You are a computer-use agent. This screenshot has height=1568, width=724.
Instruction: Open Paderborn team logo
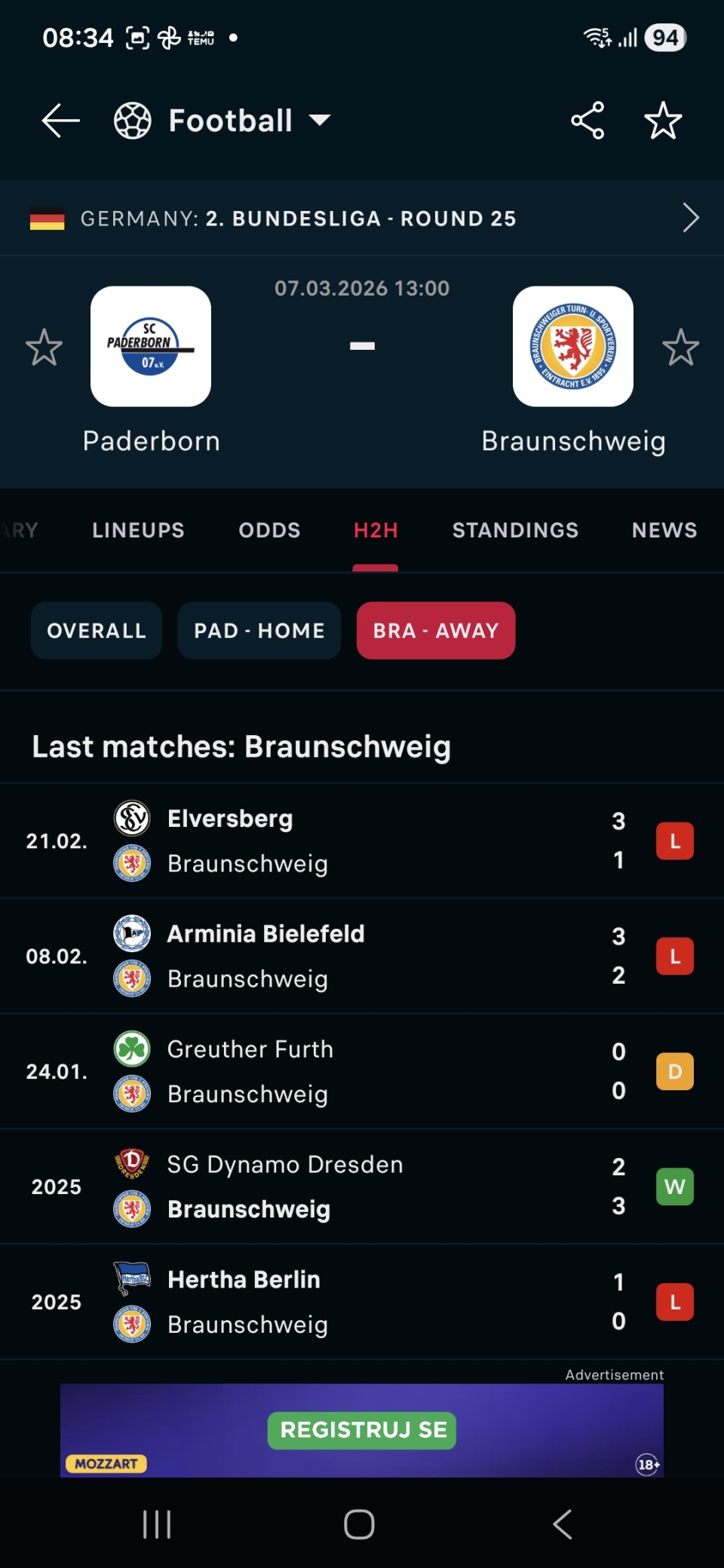pyautogui.click(x=151, y=347)
